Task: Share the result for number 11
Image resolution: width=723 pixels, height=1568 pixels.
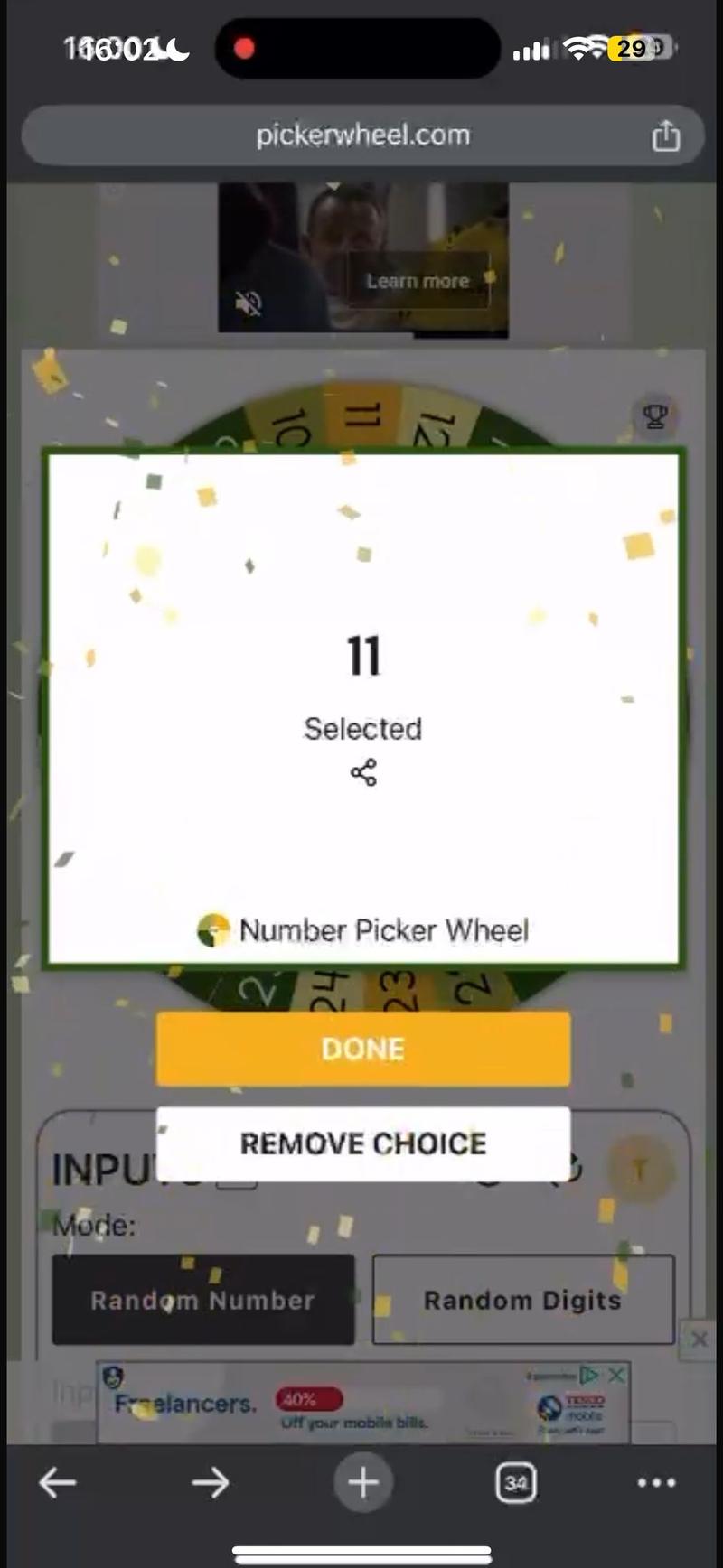Action: click(x=363, y=773)
